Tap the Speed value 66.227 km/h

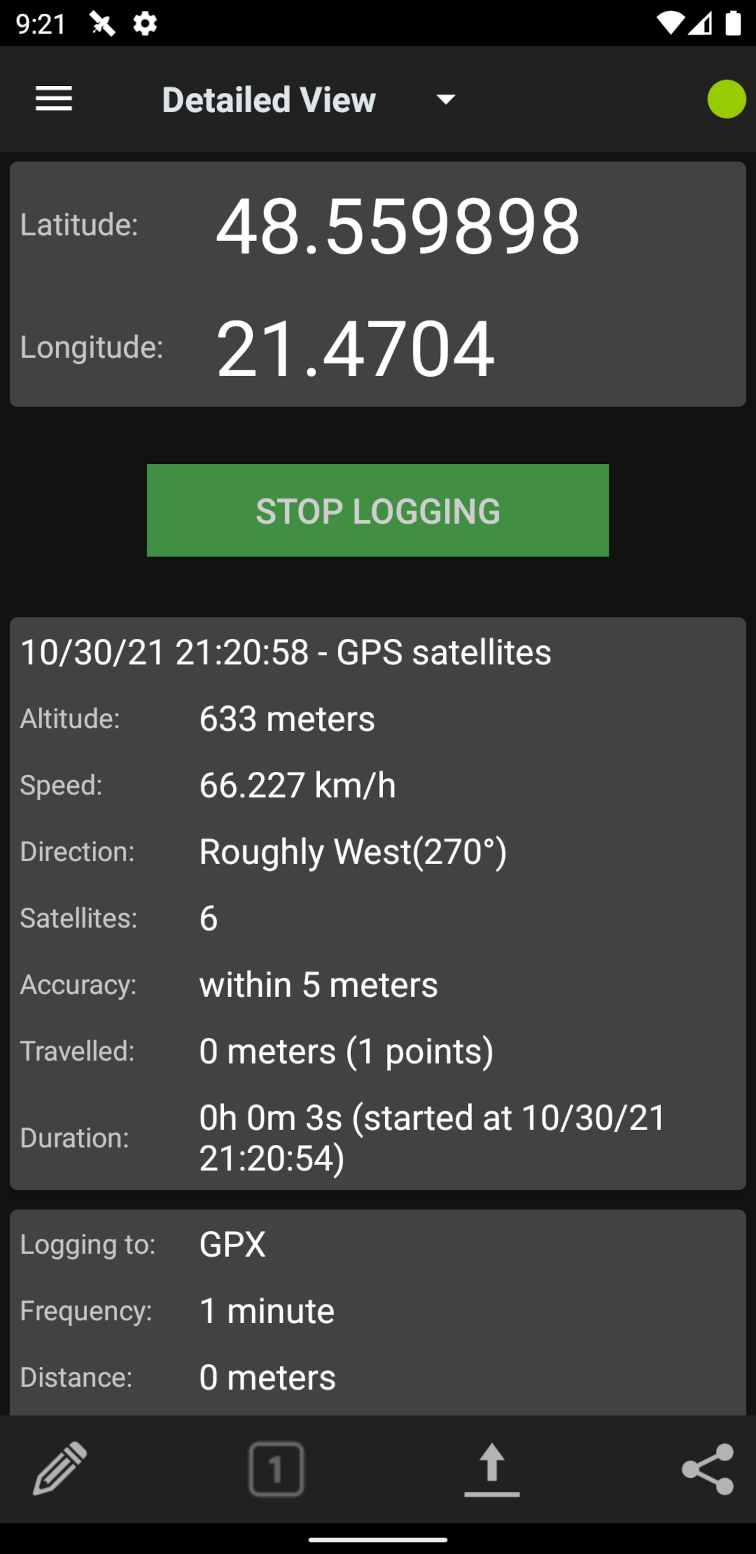point(297,785)
